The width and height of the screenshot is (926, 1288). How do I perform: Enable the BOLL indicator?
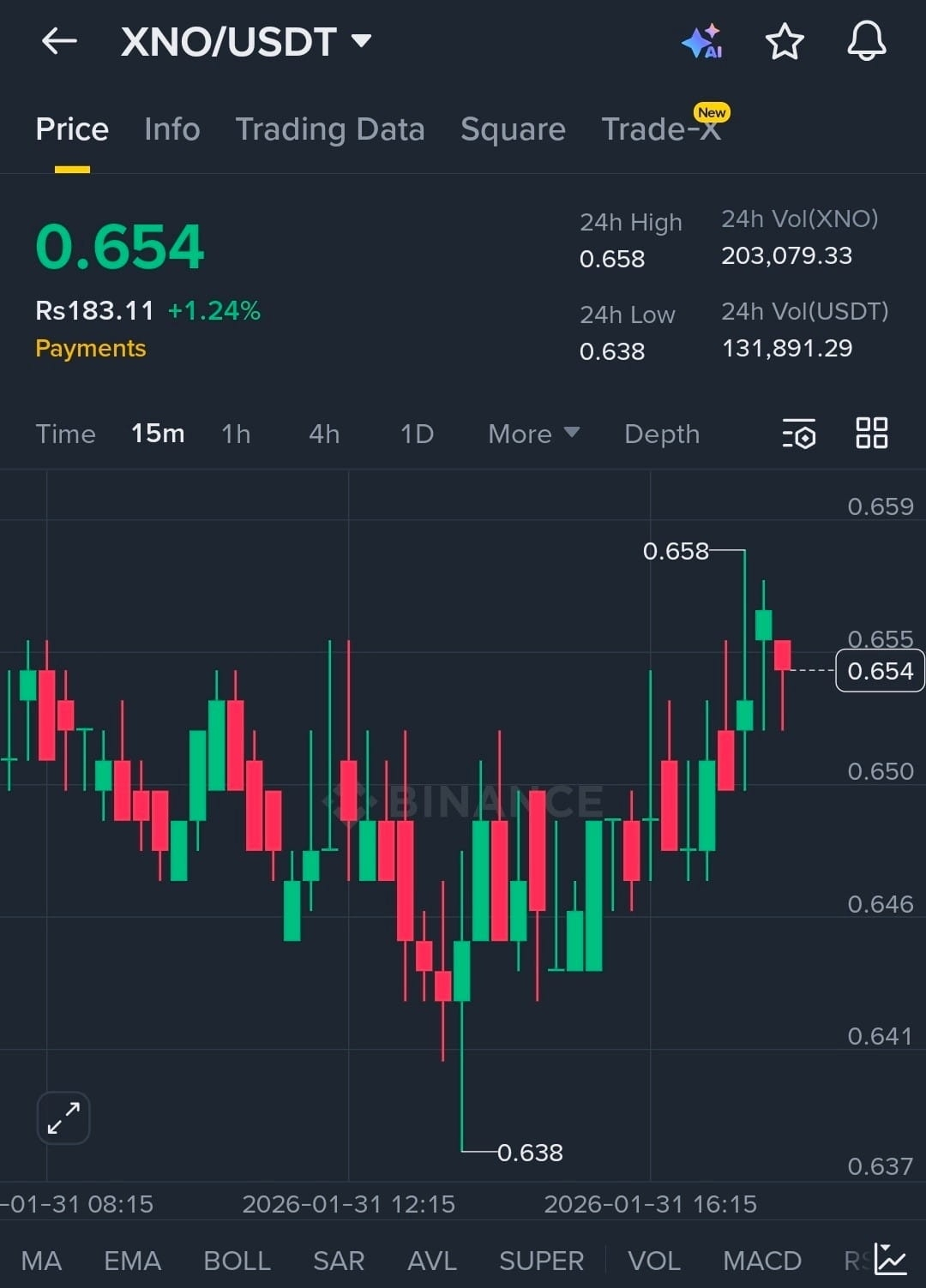pyautogui.click(x=237, y=1261)
